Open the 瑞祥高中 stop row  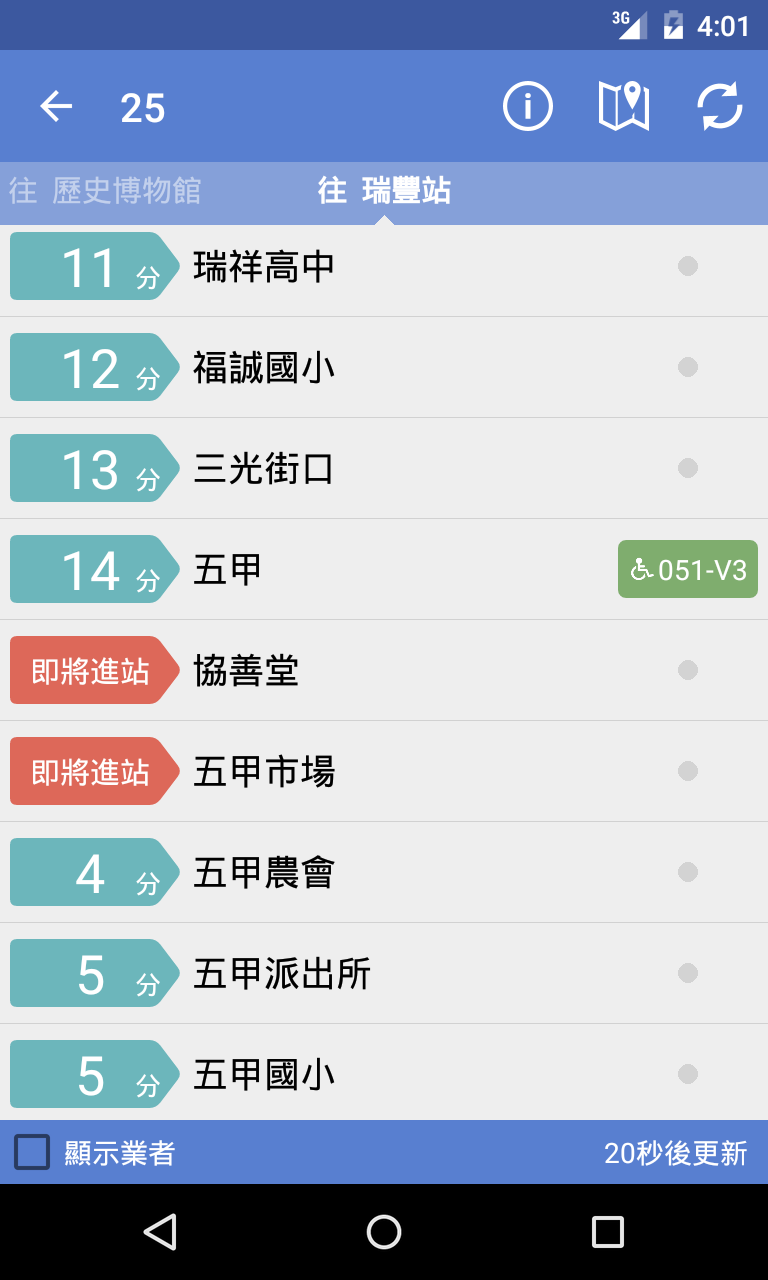coord(384,266)
